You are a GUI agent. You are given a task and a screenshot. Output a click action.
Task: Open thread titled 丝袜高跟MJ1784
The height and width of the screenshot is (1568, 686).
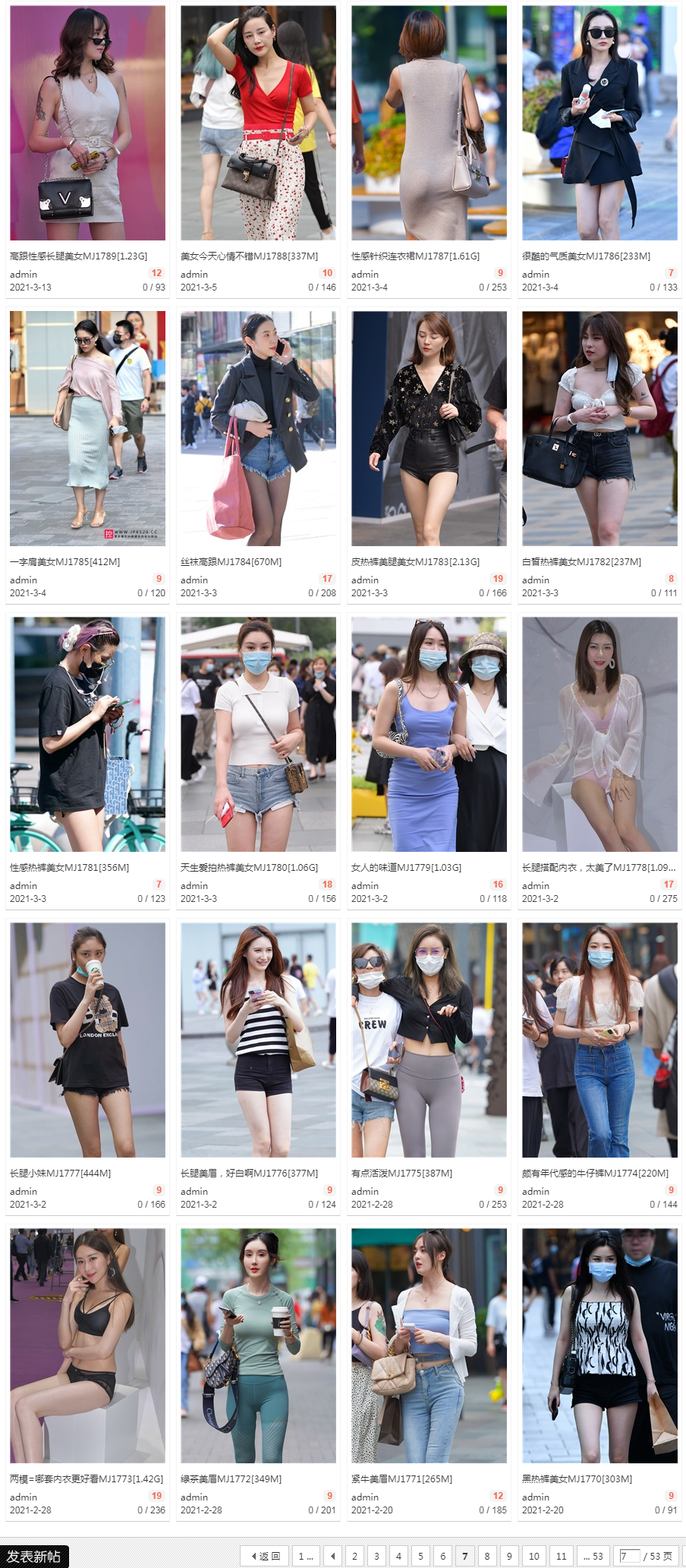(231, 562)
